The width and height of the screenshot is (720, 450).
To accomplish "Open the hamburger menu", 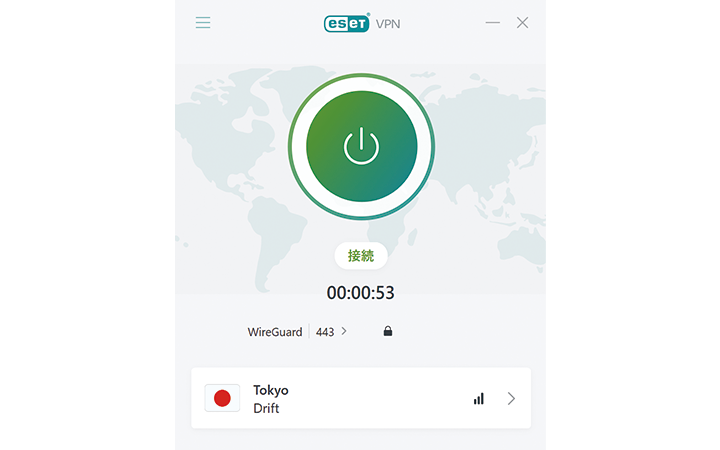I will tap(203, 22).
